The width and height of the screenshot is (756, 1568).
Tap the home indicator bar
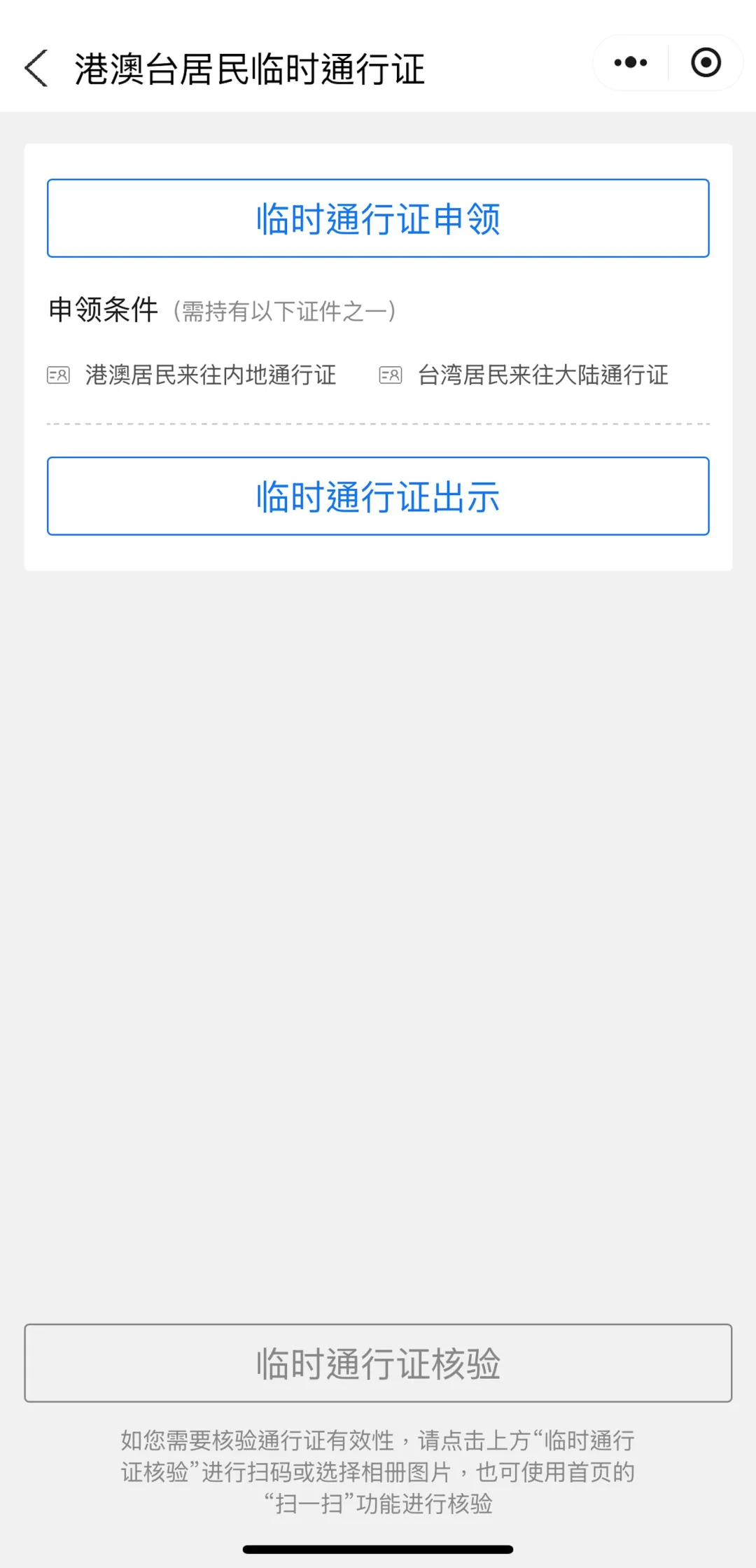[378, 1548]
